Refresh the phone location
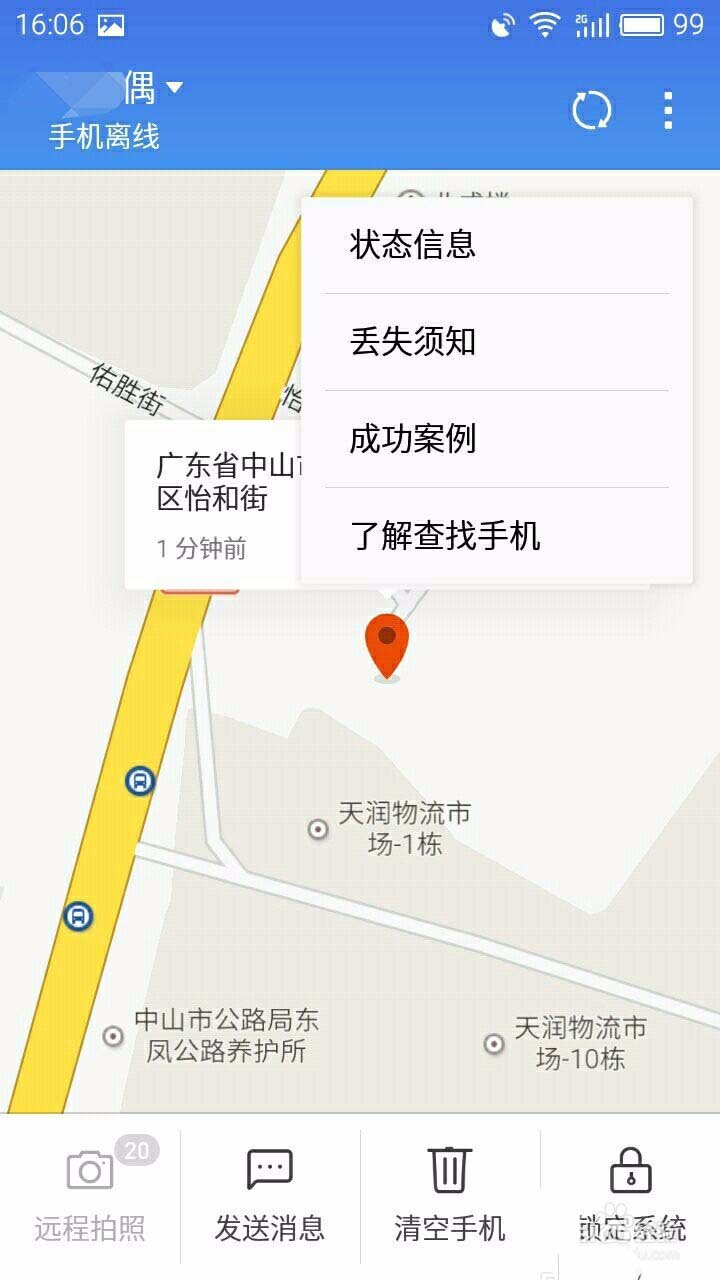The image size is (720, 1280). 591,110
